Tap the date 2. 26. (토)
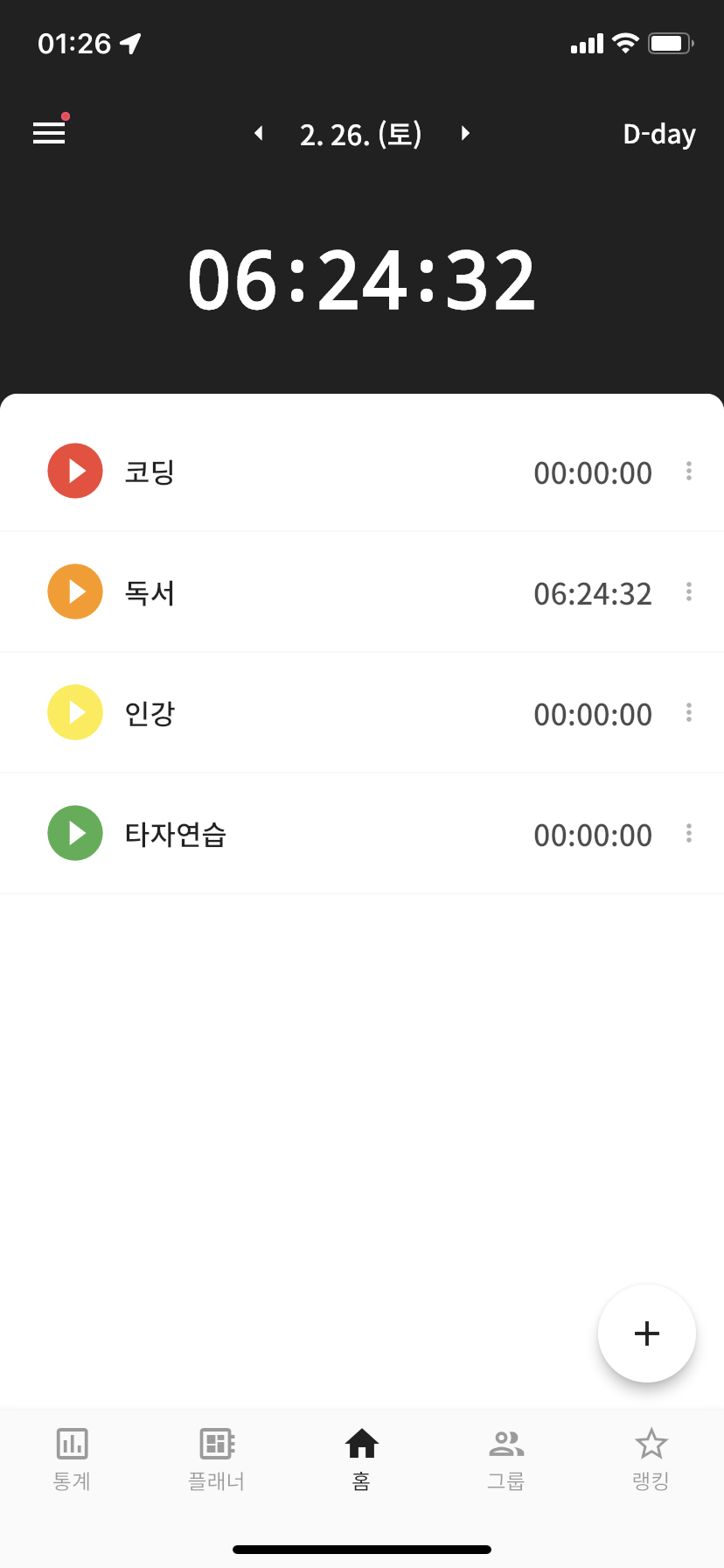 pos(361,134)
